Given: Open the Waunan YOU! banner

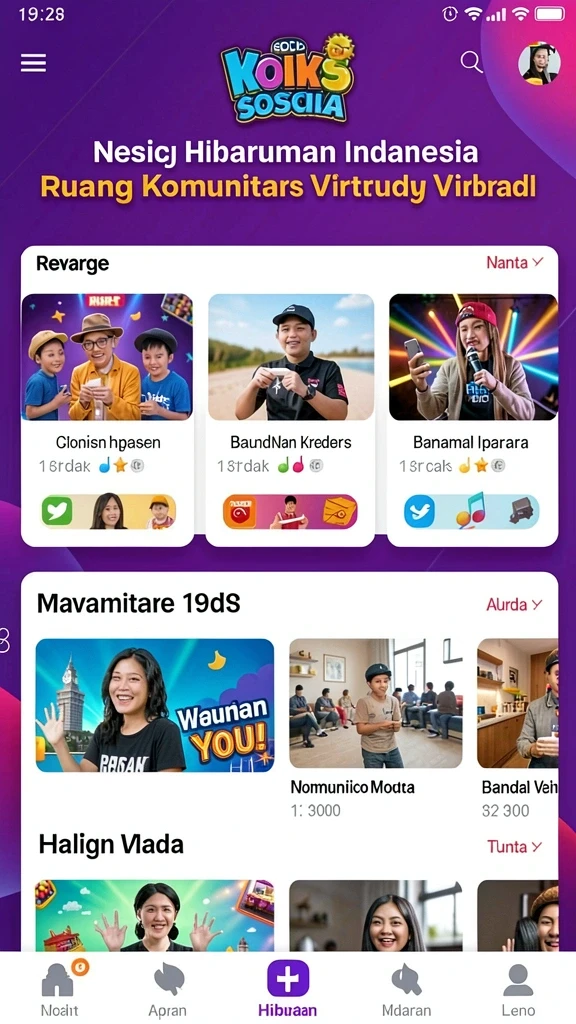Looking at the screenshot, I should coord(155,705).
